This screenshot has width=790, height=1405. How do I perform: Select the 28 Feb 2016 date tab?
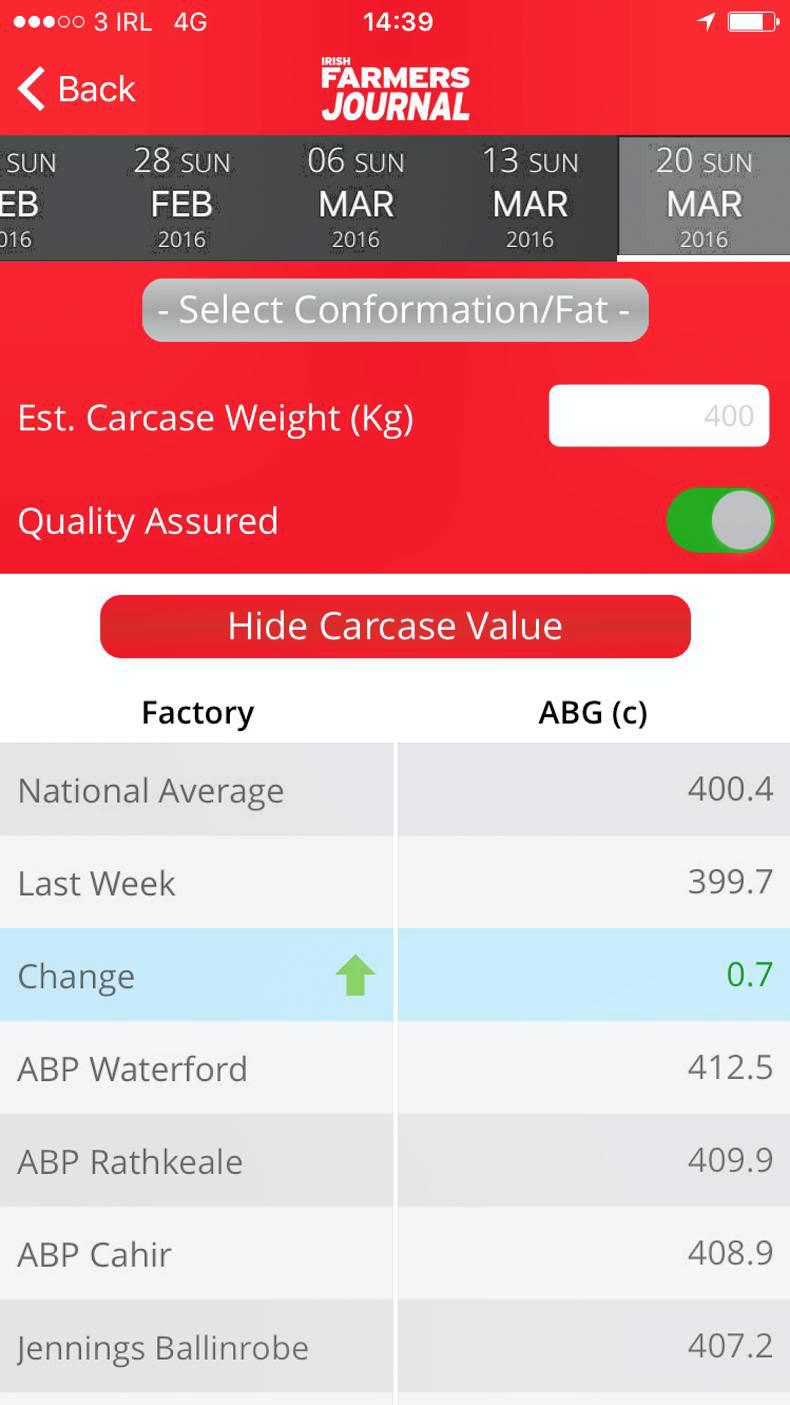pos(182,198)
